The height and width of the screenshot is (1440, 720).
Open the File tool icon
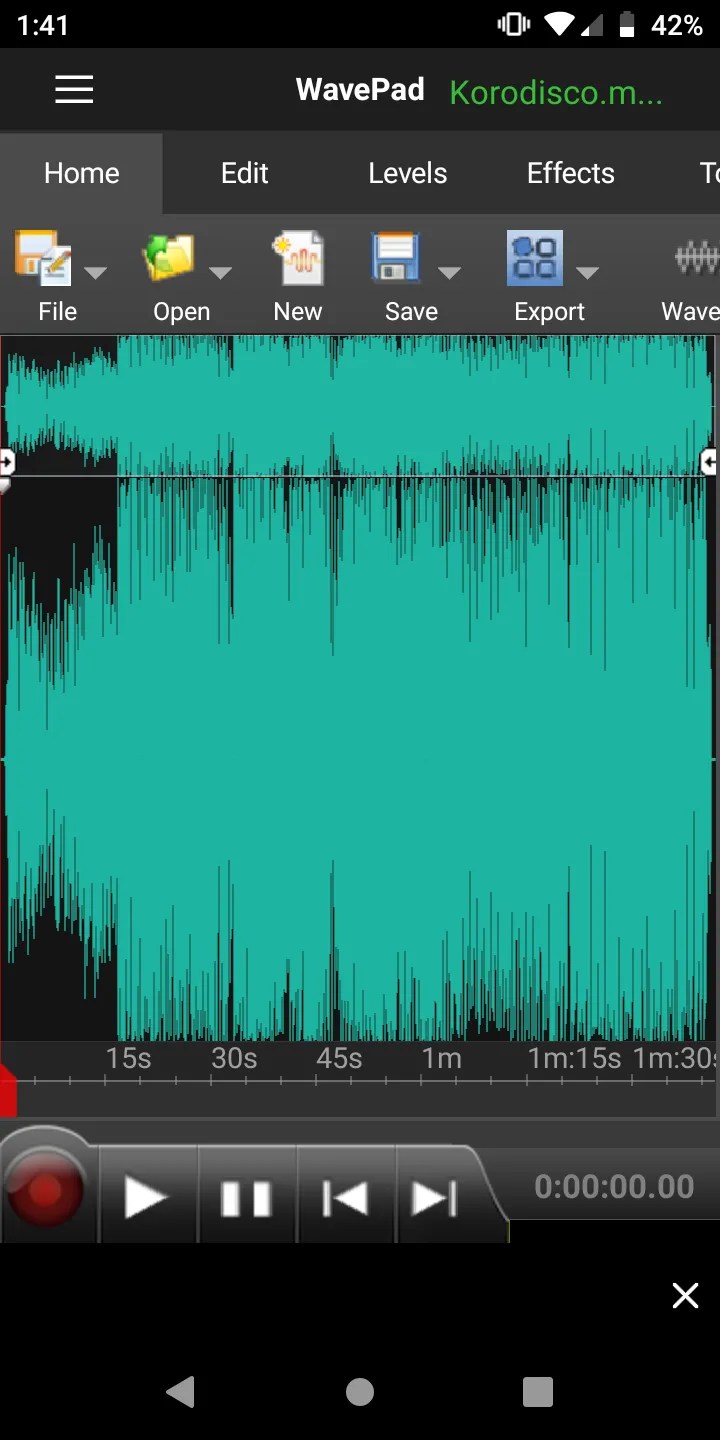coord(44,258)
